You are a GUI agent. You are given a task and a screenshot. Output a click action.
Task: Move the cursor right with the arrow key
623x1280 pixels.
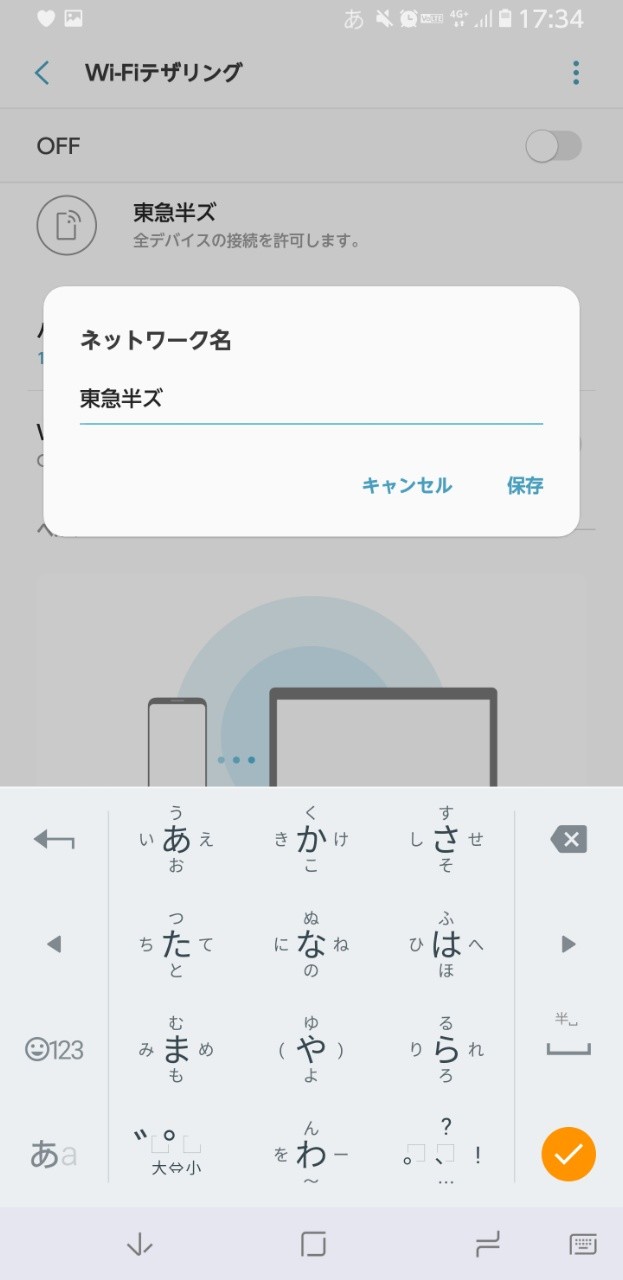tap(569, 944)
